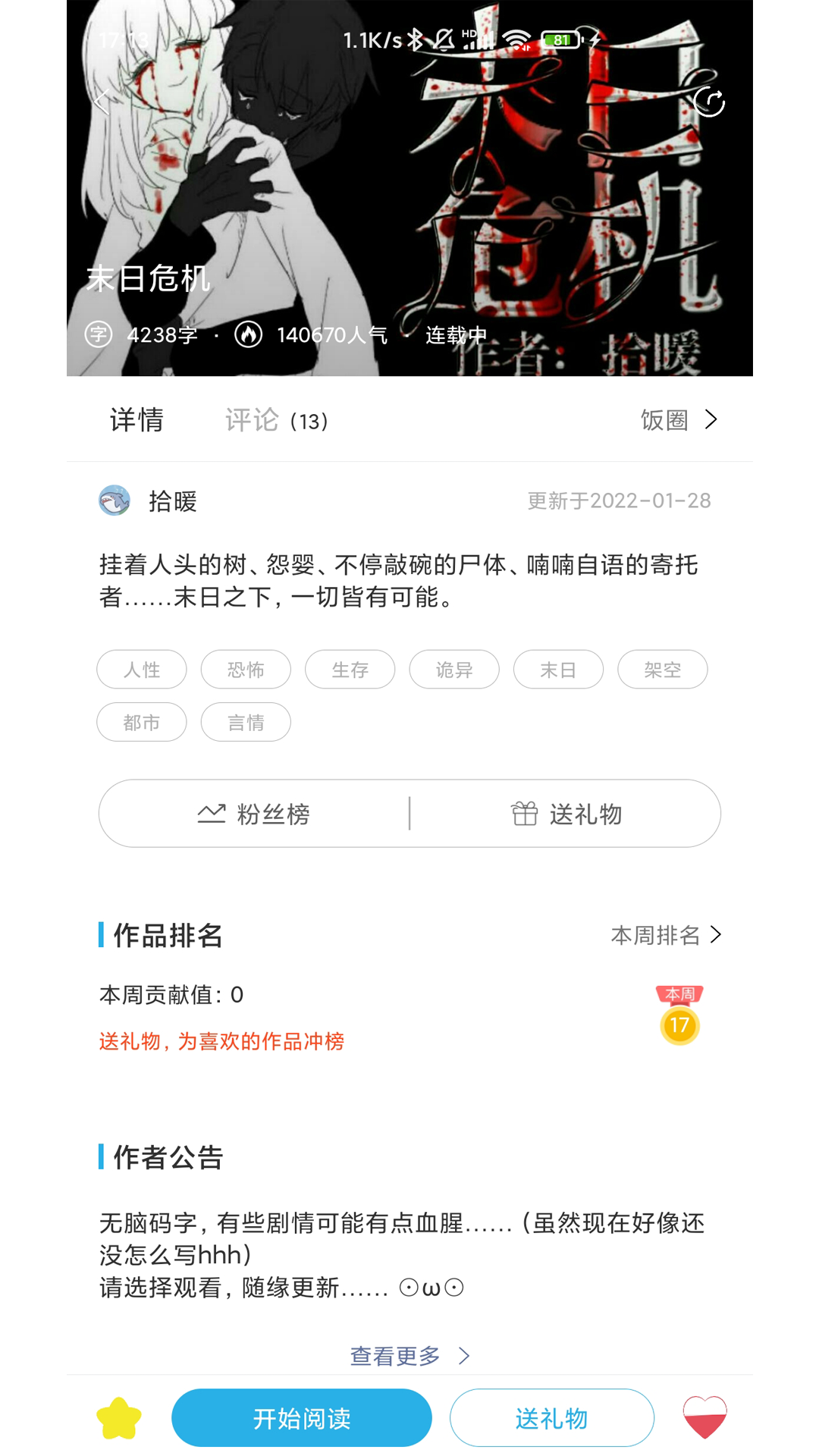Open author 拾暖's avatar
Image resolution: width=819 pixels, height=1456 pixels.
[x=114, y=500]
